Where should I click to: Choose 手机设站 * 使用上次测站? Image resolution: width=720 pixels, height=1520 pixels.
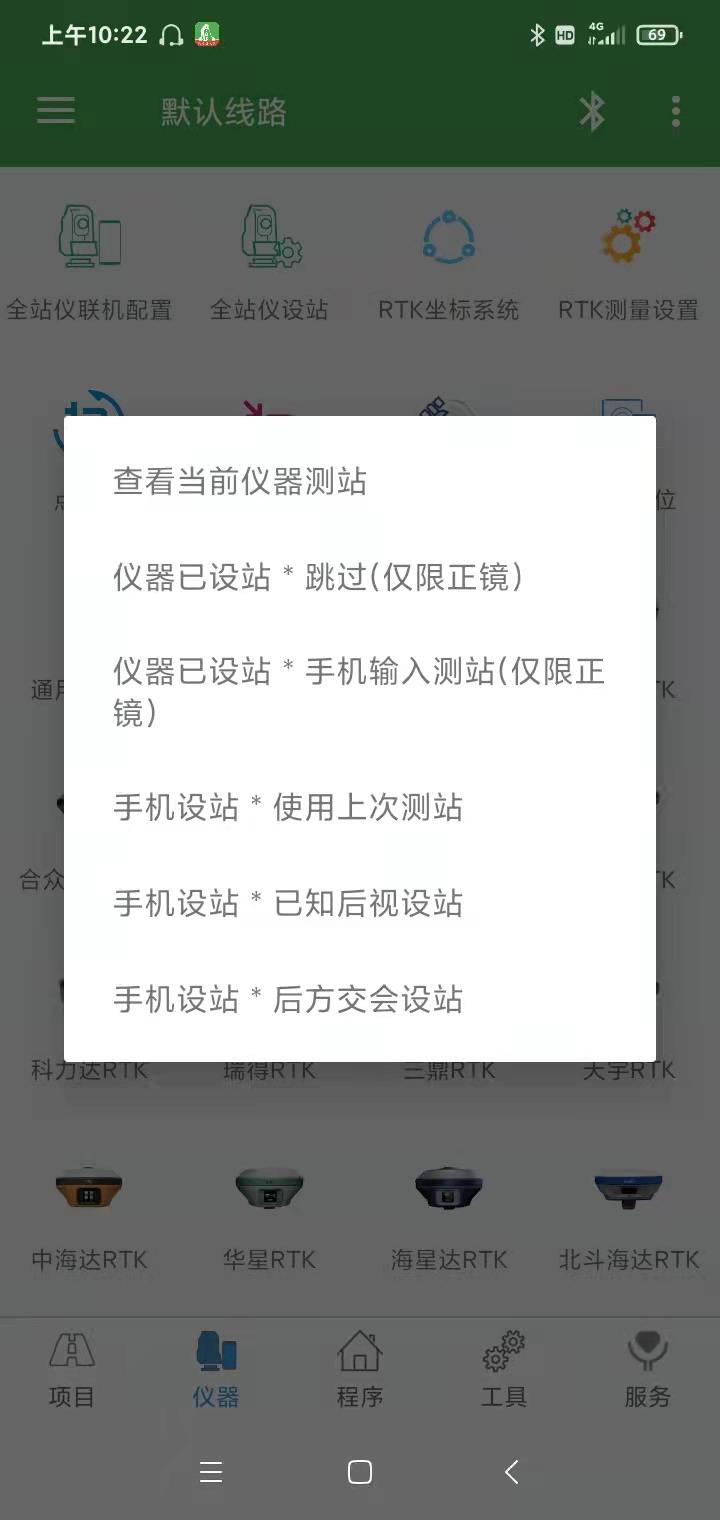(x=288, y=807)
